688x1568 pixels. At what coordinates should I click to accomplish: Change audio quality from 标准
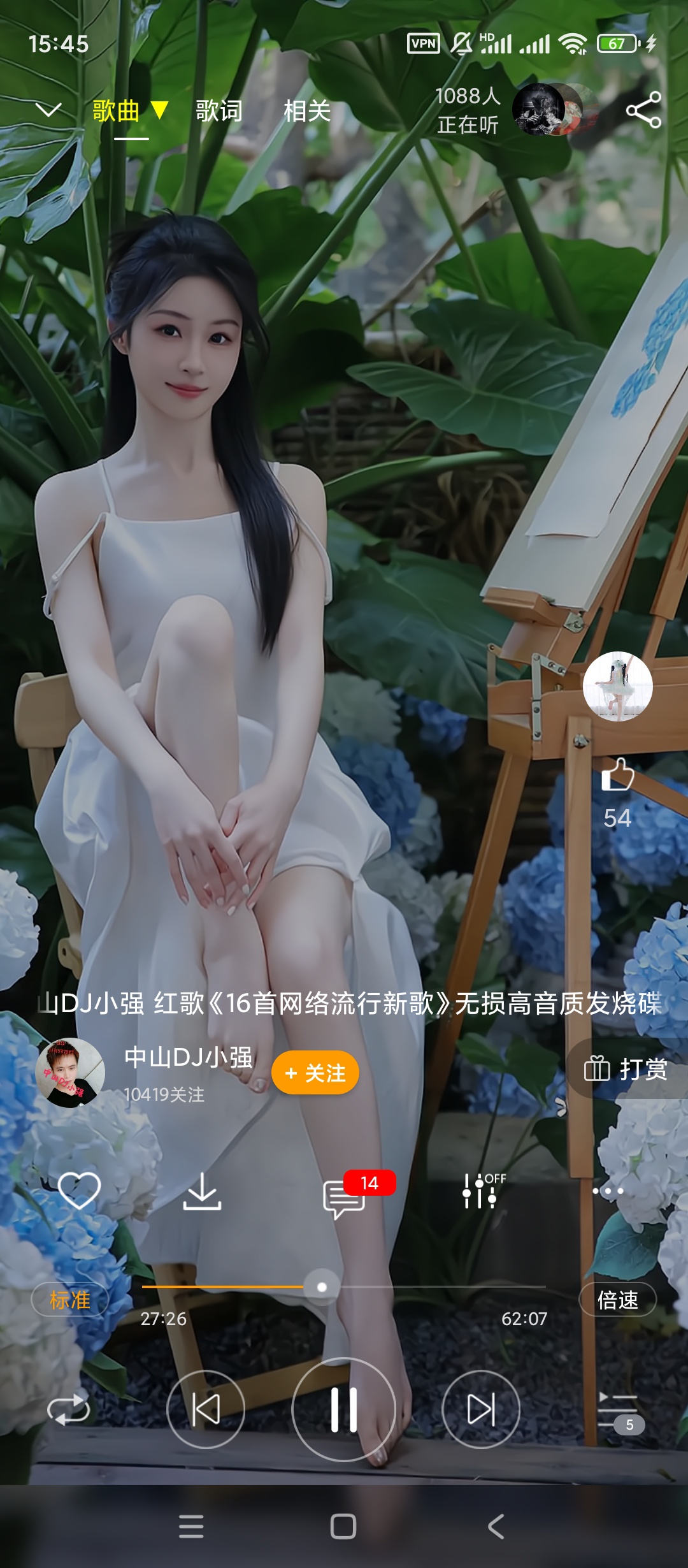tap(70, 1300)
